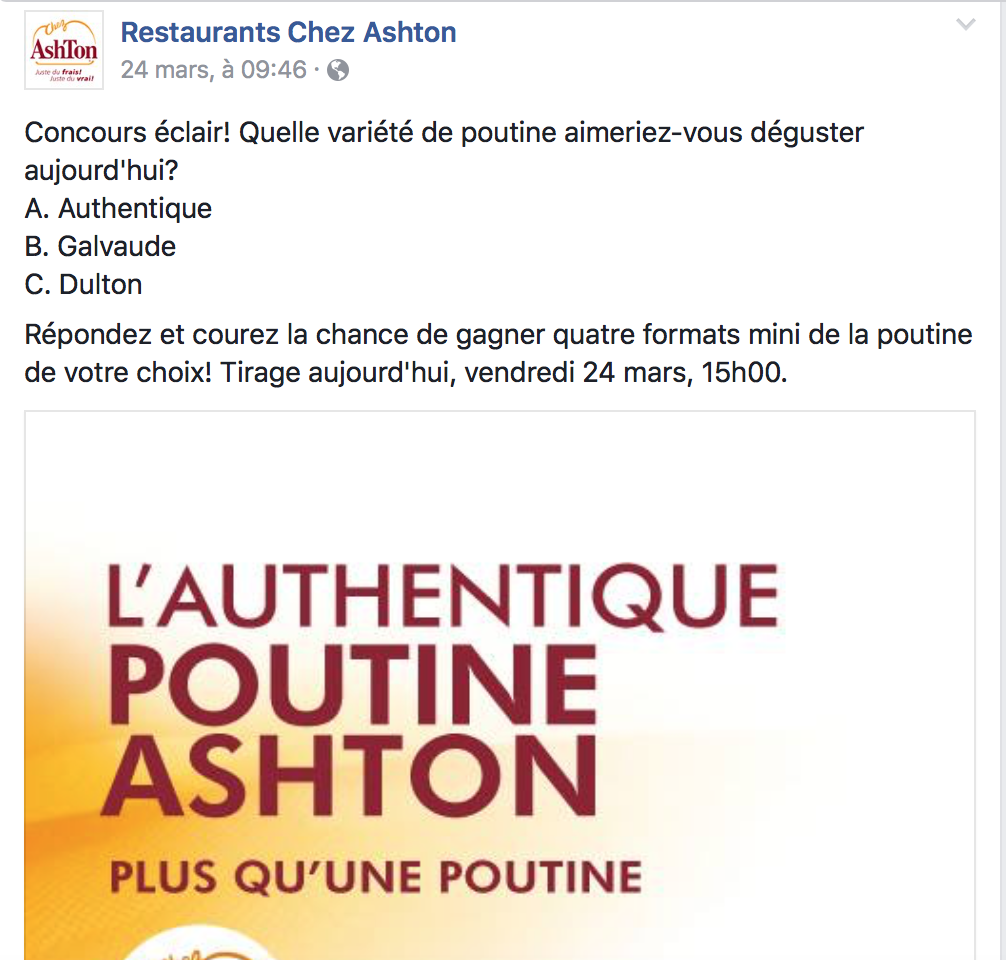1006x960 pixels.
Task: Tap the Chez Ashton profile picture
Action: point(64,52)
